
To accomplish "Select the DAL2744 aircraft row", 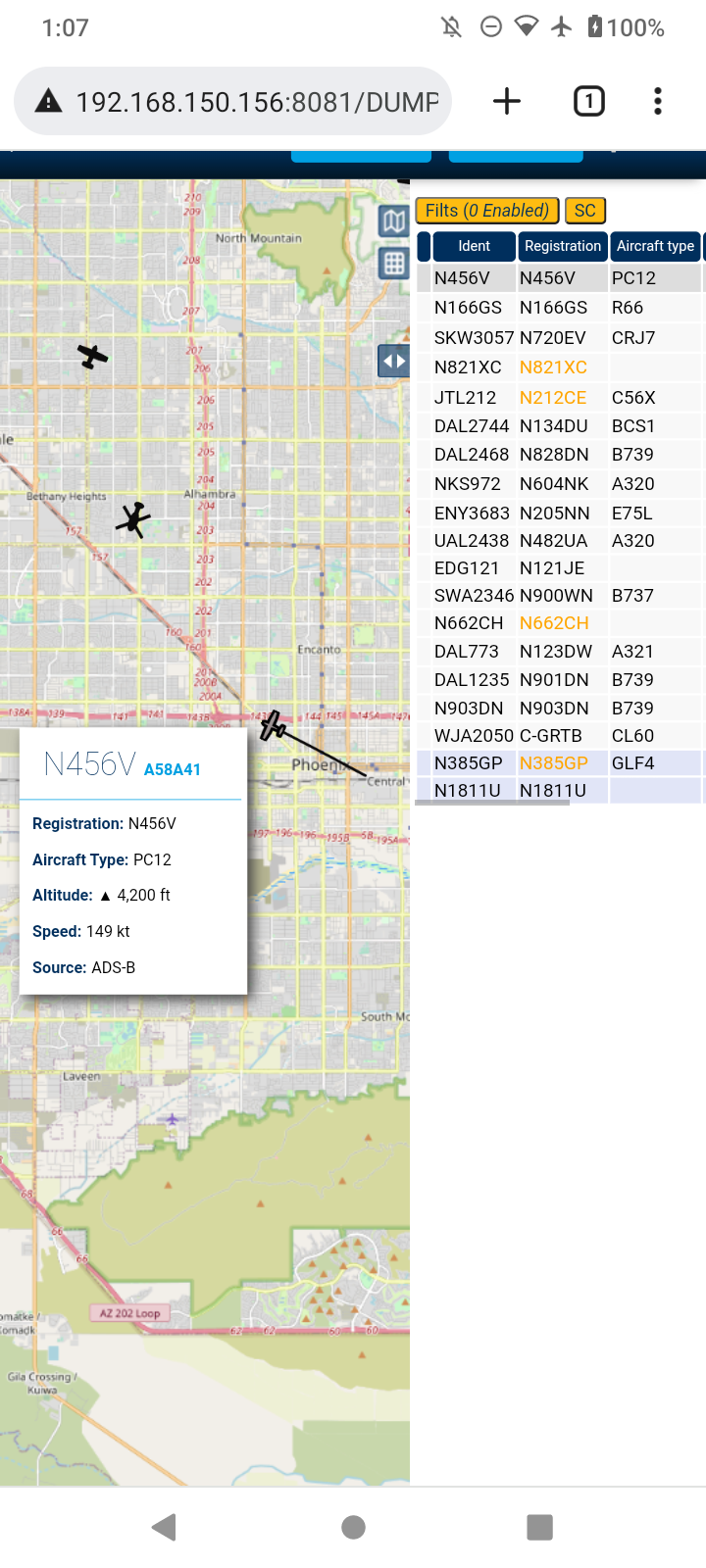I will pos(560,426).
